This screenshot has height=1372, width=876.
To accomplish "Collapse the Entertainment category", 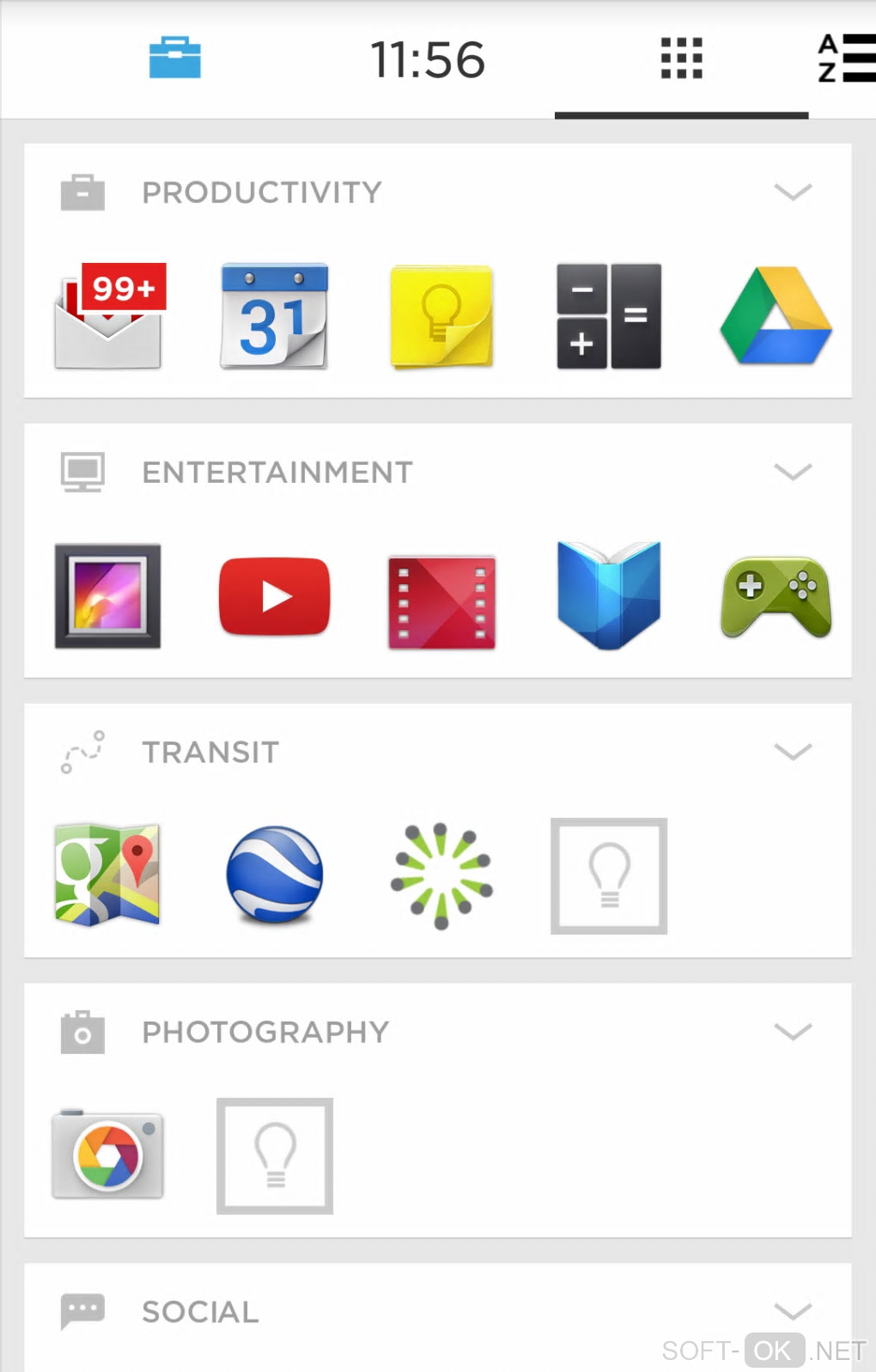I will tap(792, 472).
